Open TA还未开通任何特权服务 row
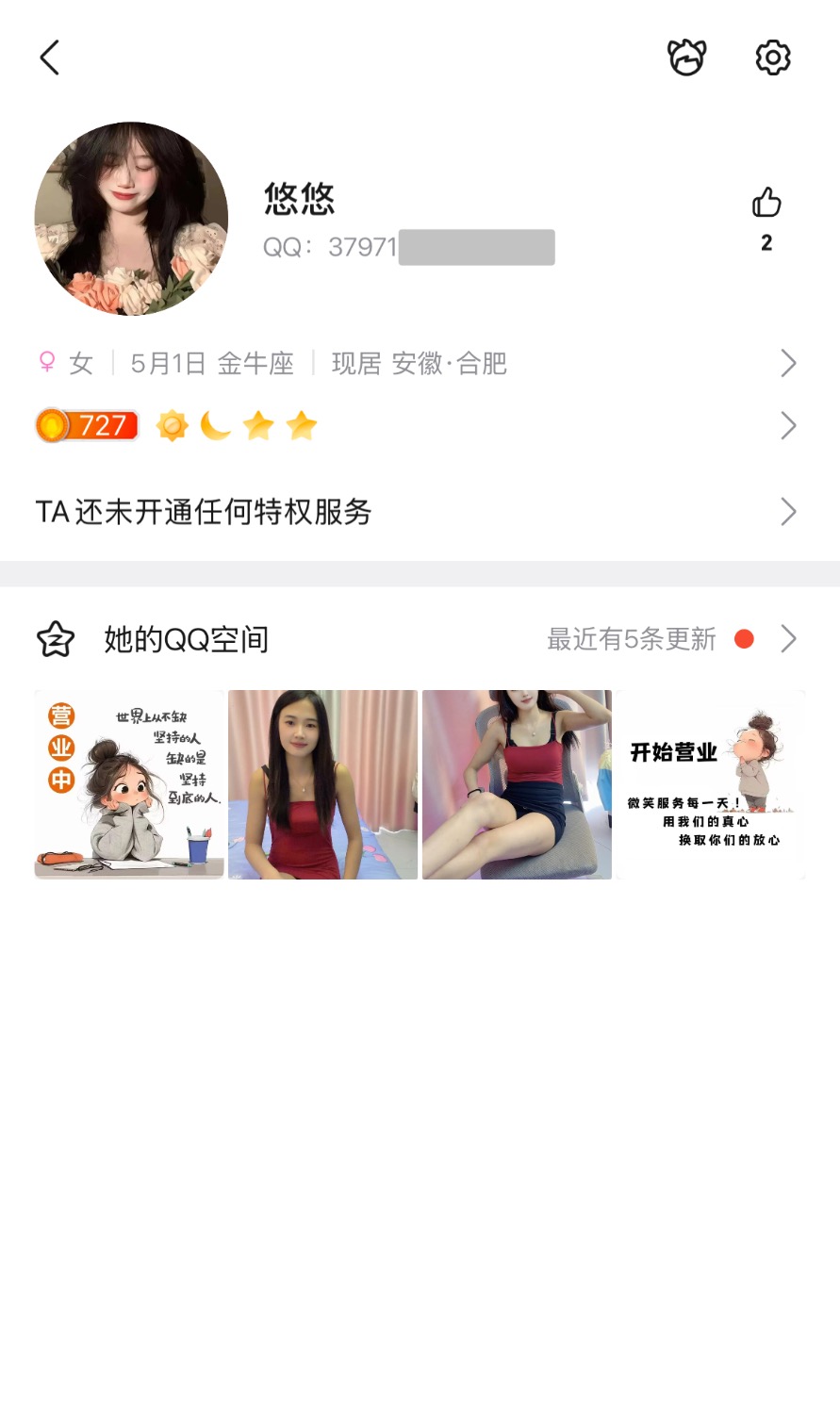 point(415,512)
